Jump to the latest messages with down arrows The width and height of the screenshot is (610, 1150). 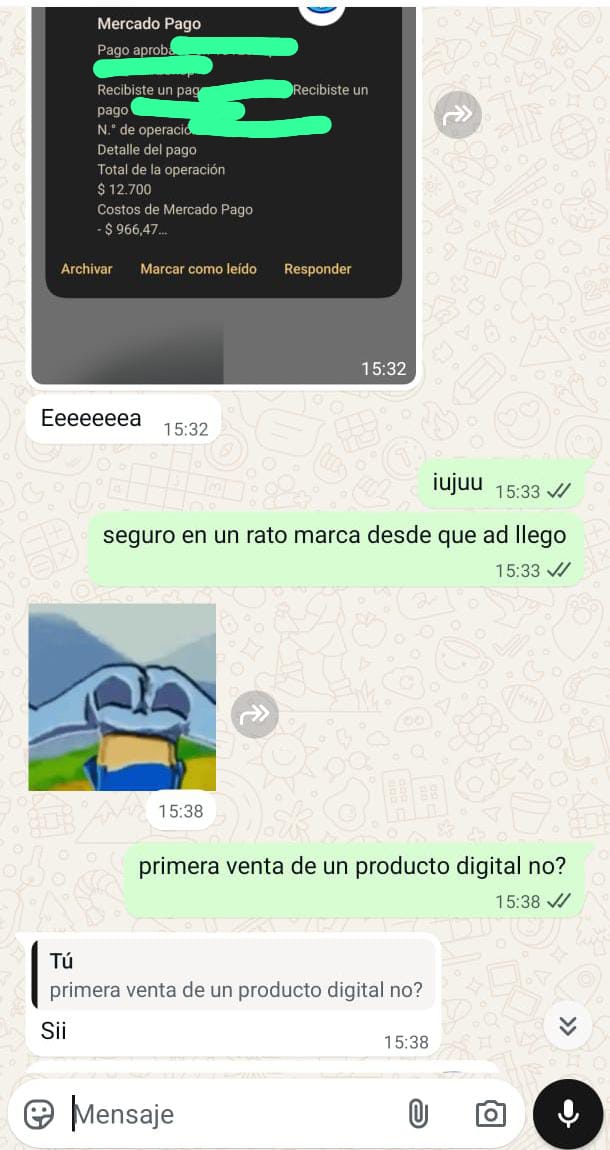(x=567, y=1026)
